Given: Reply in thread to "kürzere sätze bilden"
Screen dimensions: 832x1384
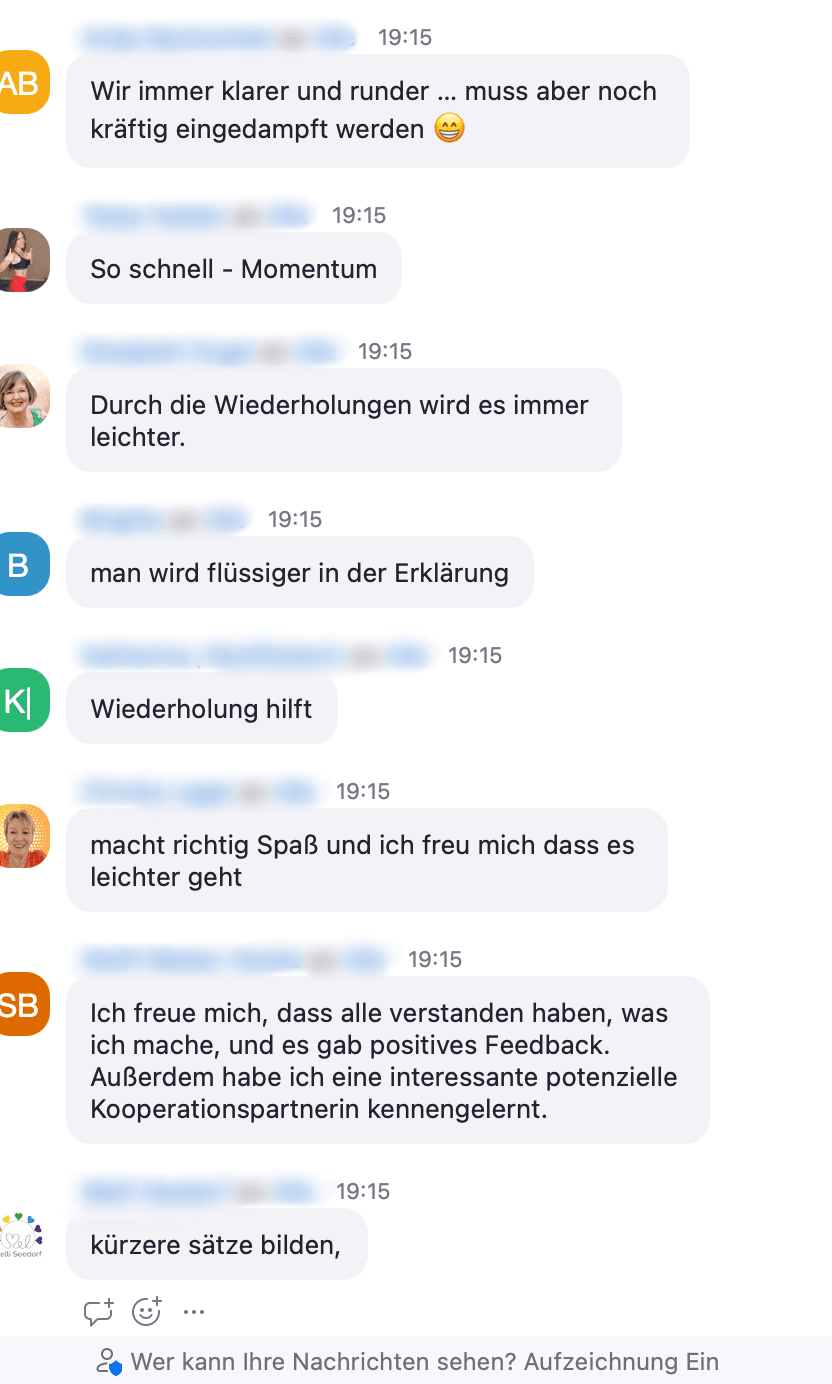Looking at the screenshot, I should click(x=98, y=1311).
